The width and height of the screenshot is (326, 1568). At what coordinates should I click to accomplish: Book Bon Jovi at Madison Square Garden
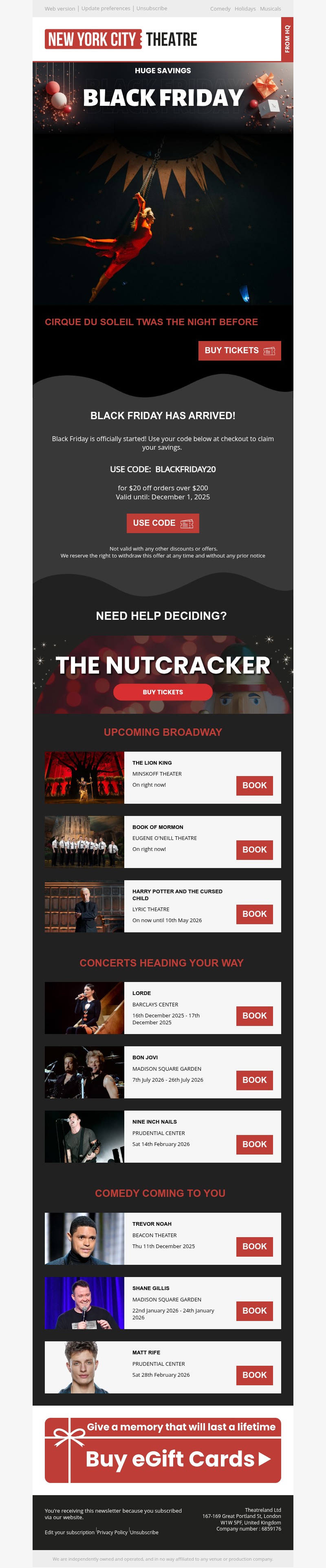point(254,1080)
